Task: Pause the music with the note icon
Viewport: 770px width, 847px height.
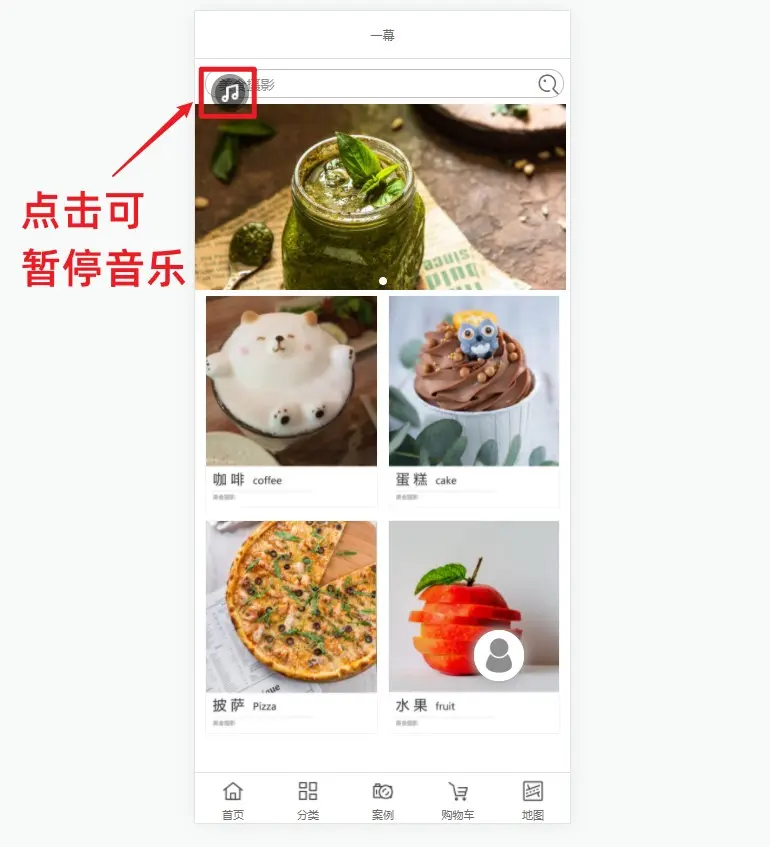Action: (231, 93)
